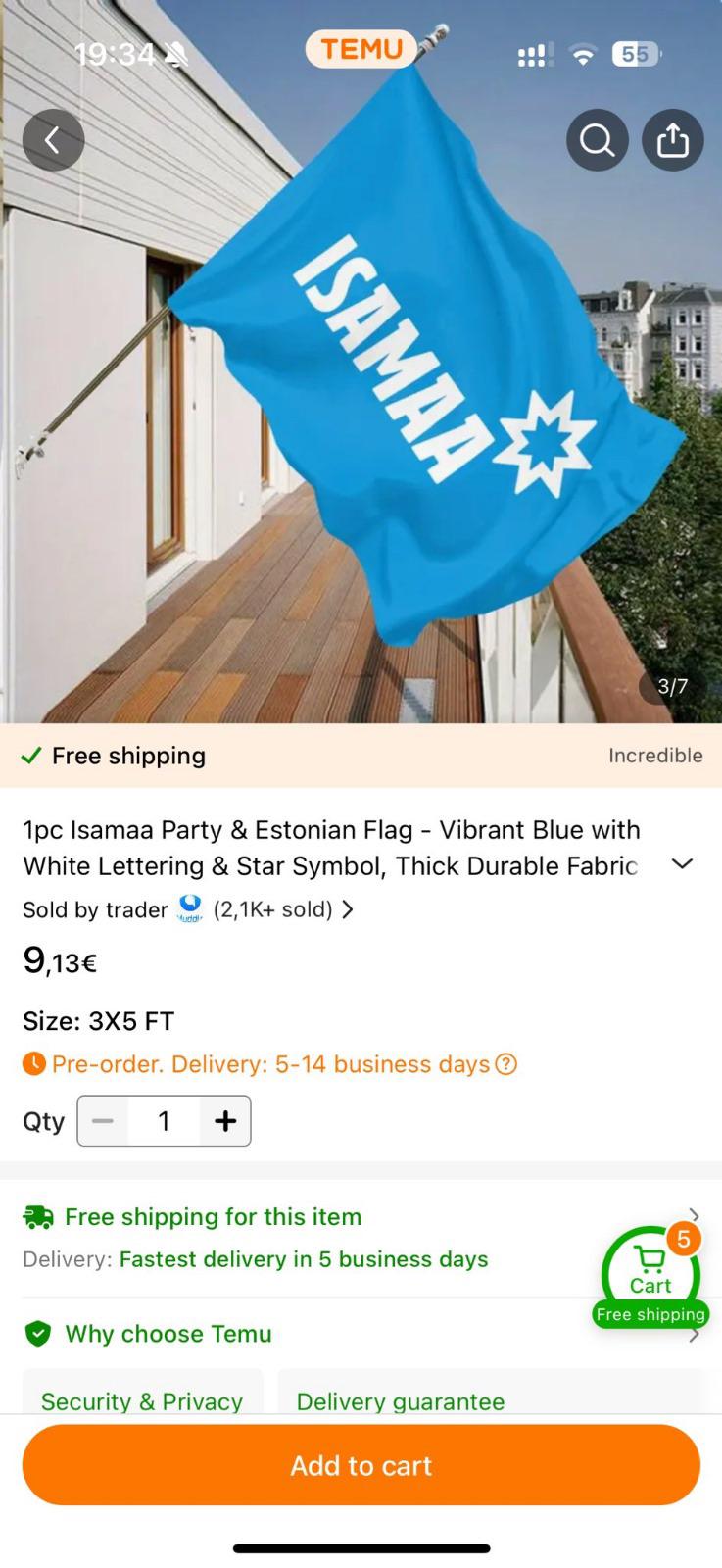Select the Security & Privacy chip
The height and width of the screenshot is (1568, 722).
click(143, 1396)
